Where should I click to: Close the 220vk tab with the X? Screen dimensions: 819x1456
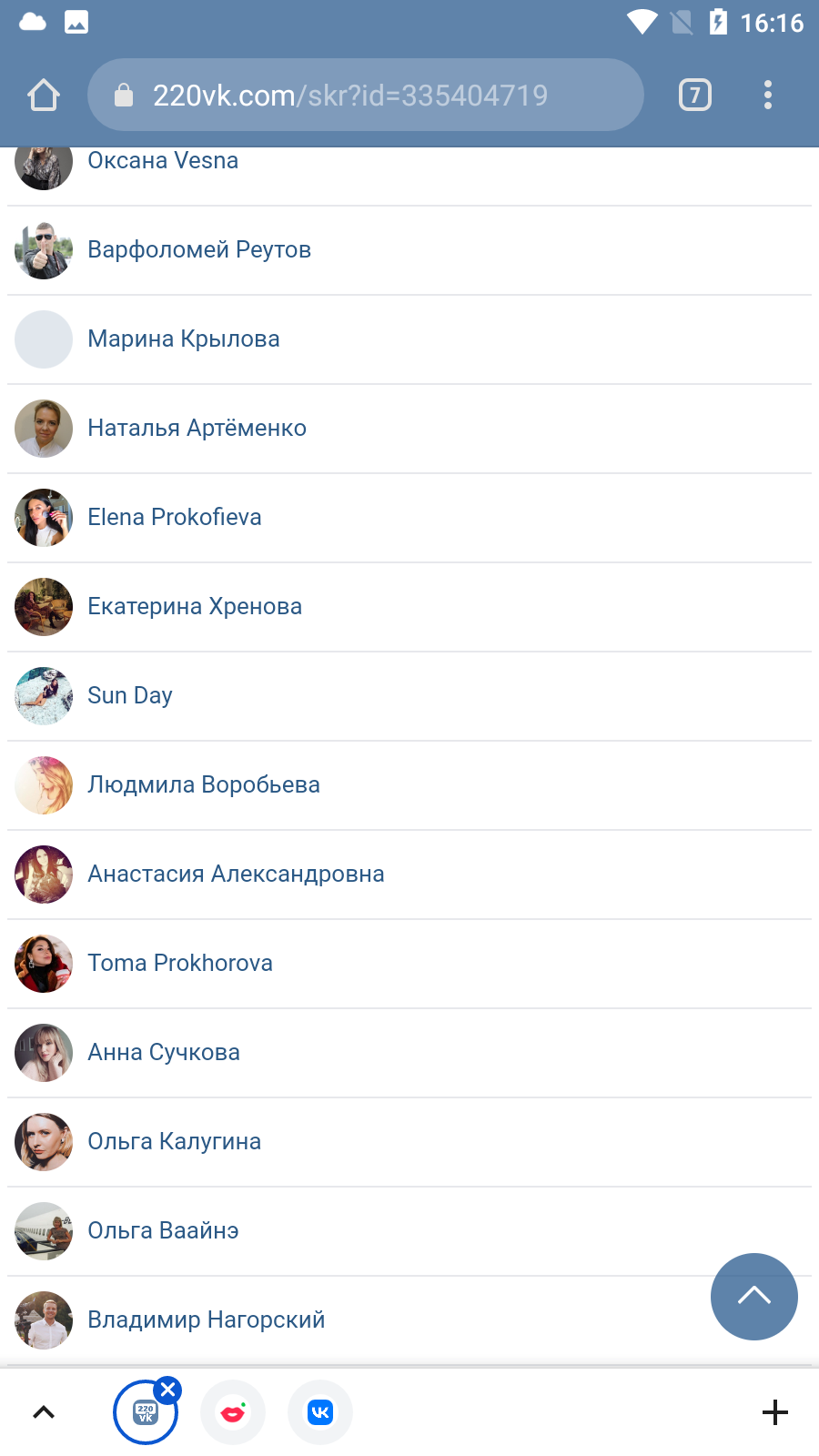coord(167,1390)
